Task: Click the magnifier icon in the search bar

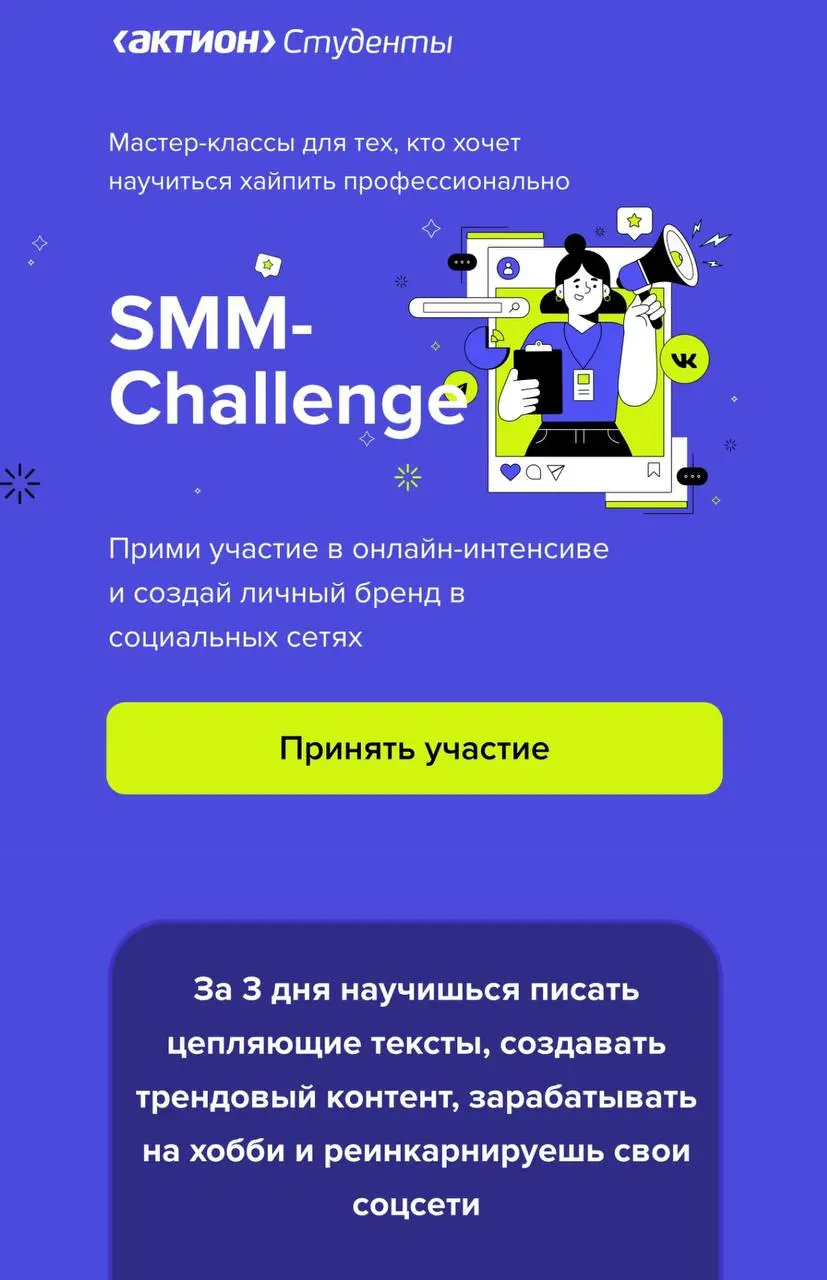Action: point(514,308)
